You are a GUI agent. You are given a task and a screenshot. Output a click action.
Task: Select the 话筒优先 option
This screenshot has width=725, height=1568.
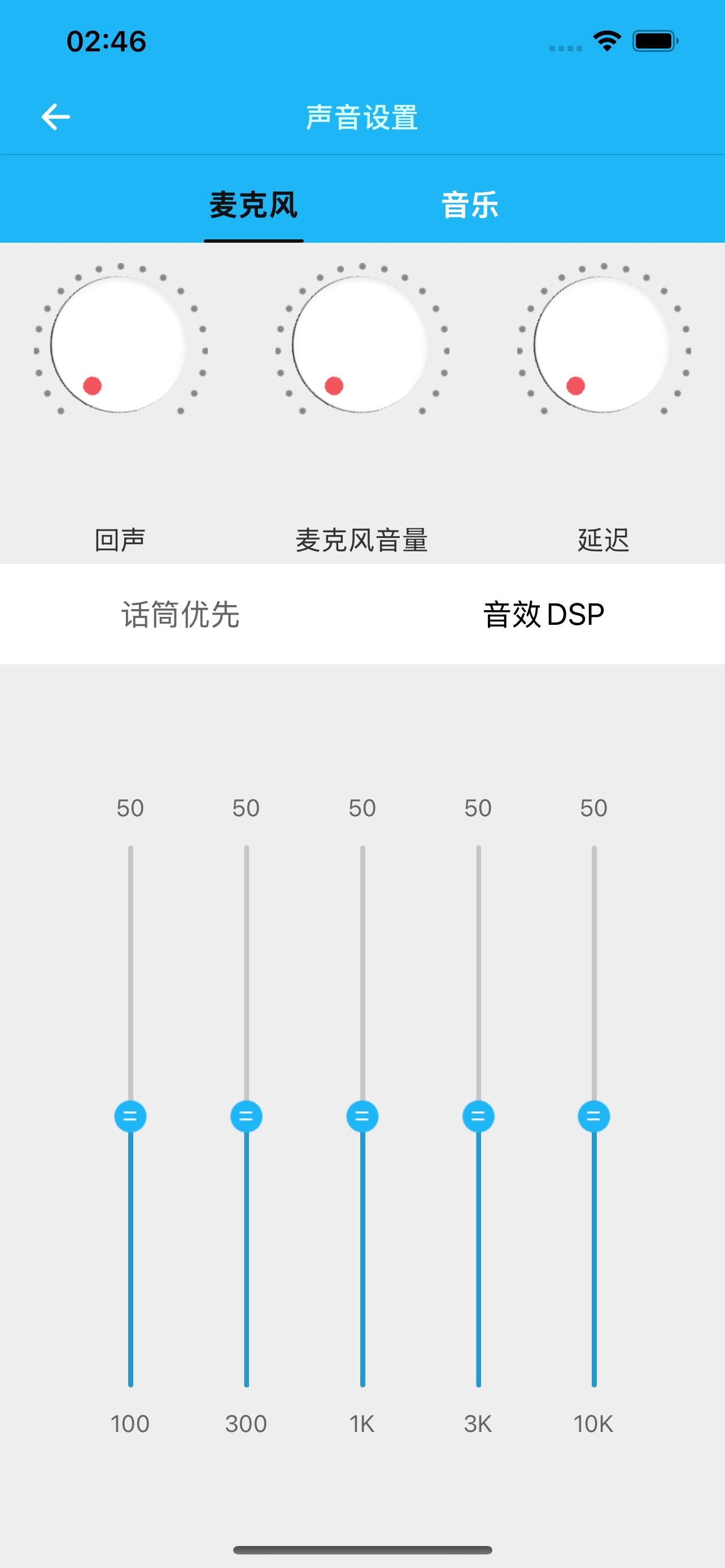pyautogui.click(x=181, y=614)
